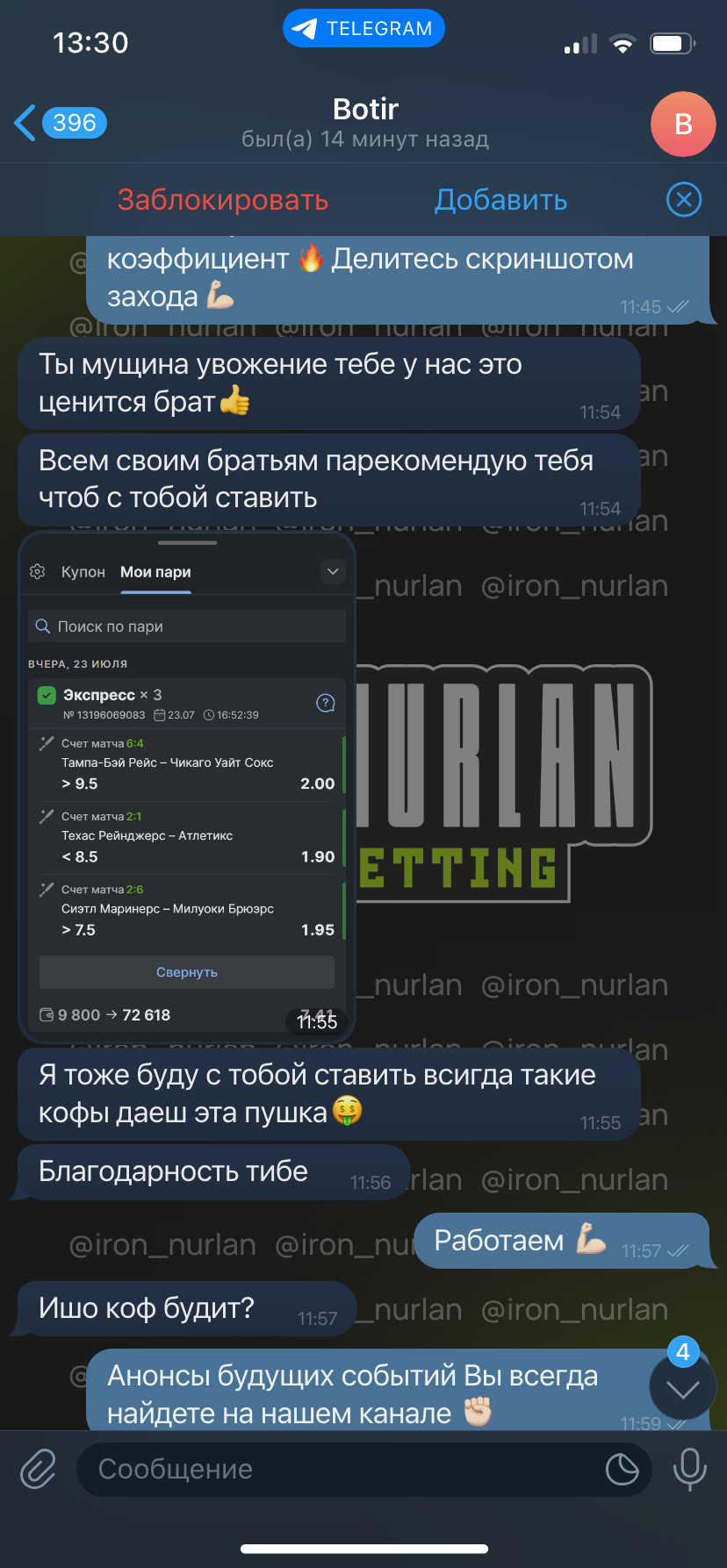
Task: Tap Добавить to add the contact
Action: tap(500, 200)
